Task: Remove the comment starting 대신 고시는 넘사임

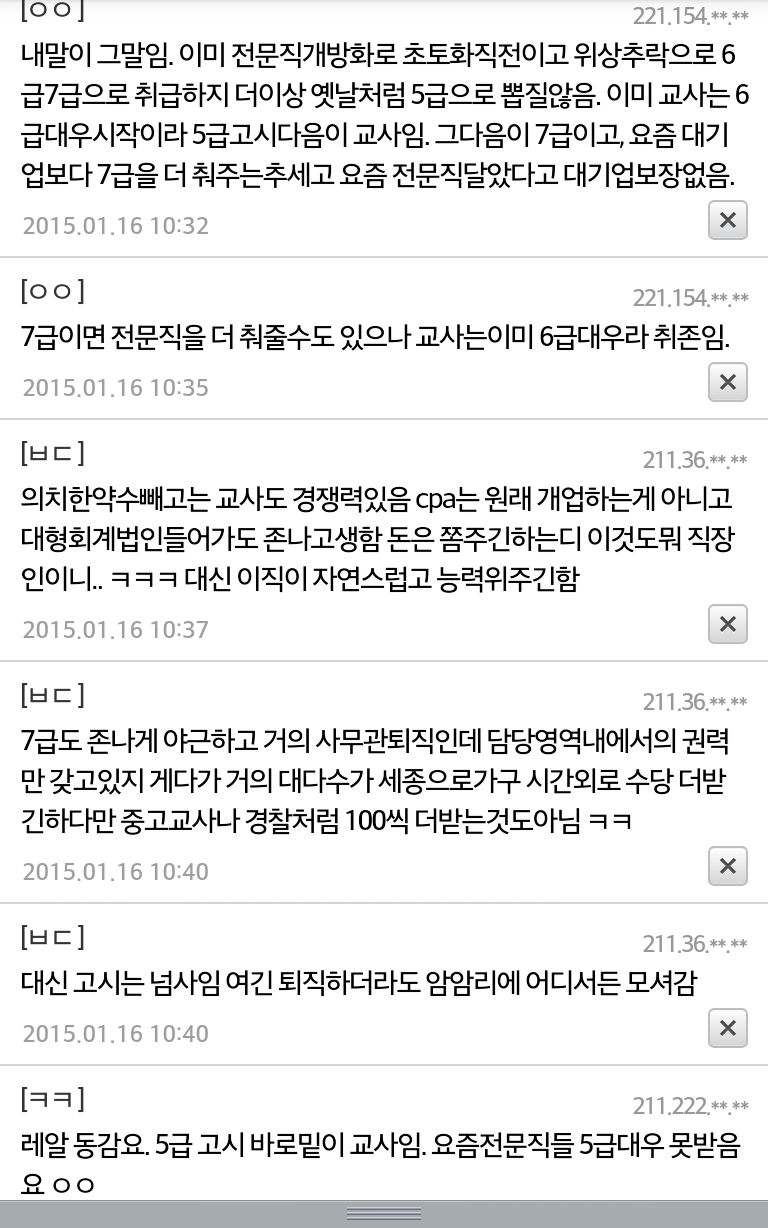Action: [x=727, y=1028]
